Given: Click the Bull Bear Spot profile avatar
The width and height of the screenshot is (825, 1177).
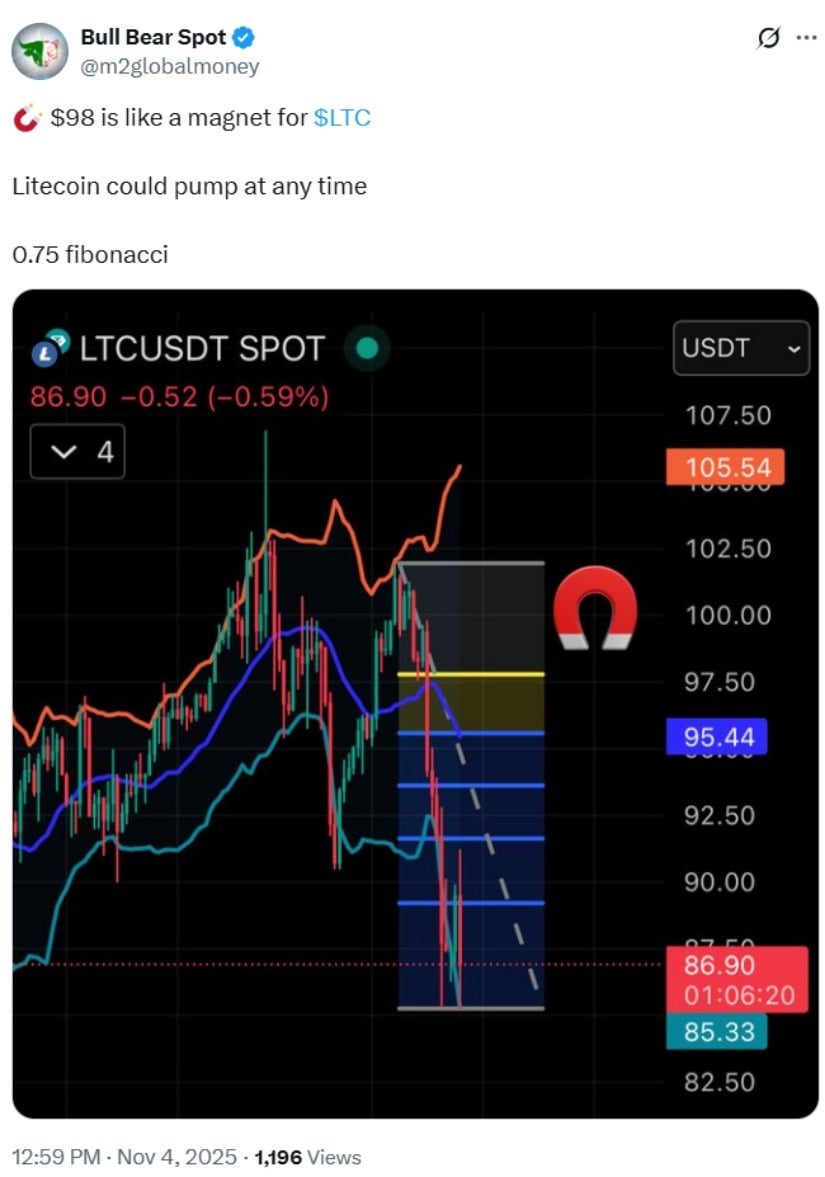Looking at the screenshot, I should pos(40,47).
